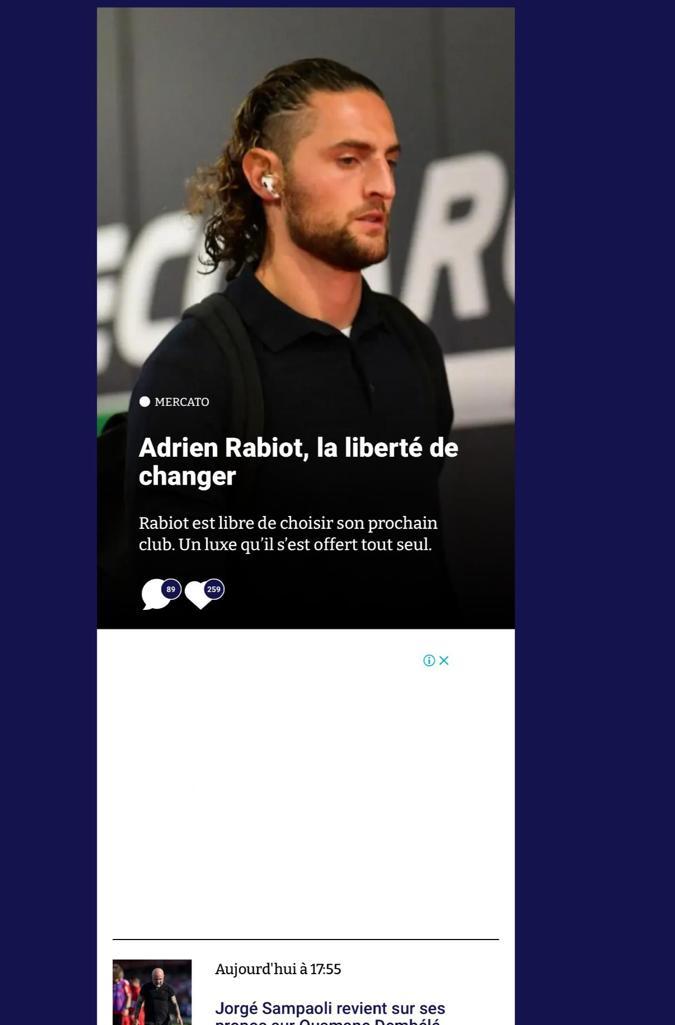
Task: Like the Adrien Rabiot article
Action: (201, 594)
